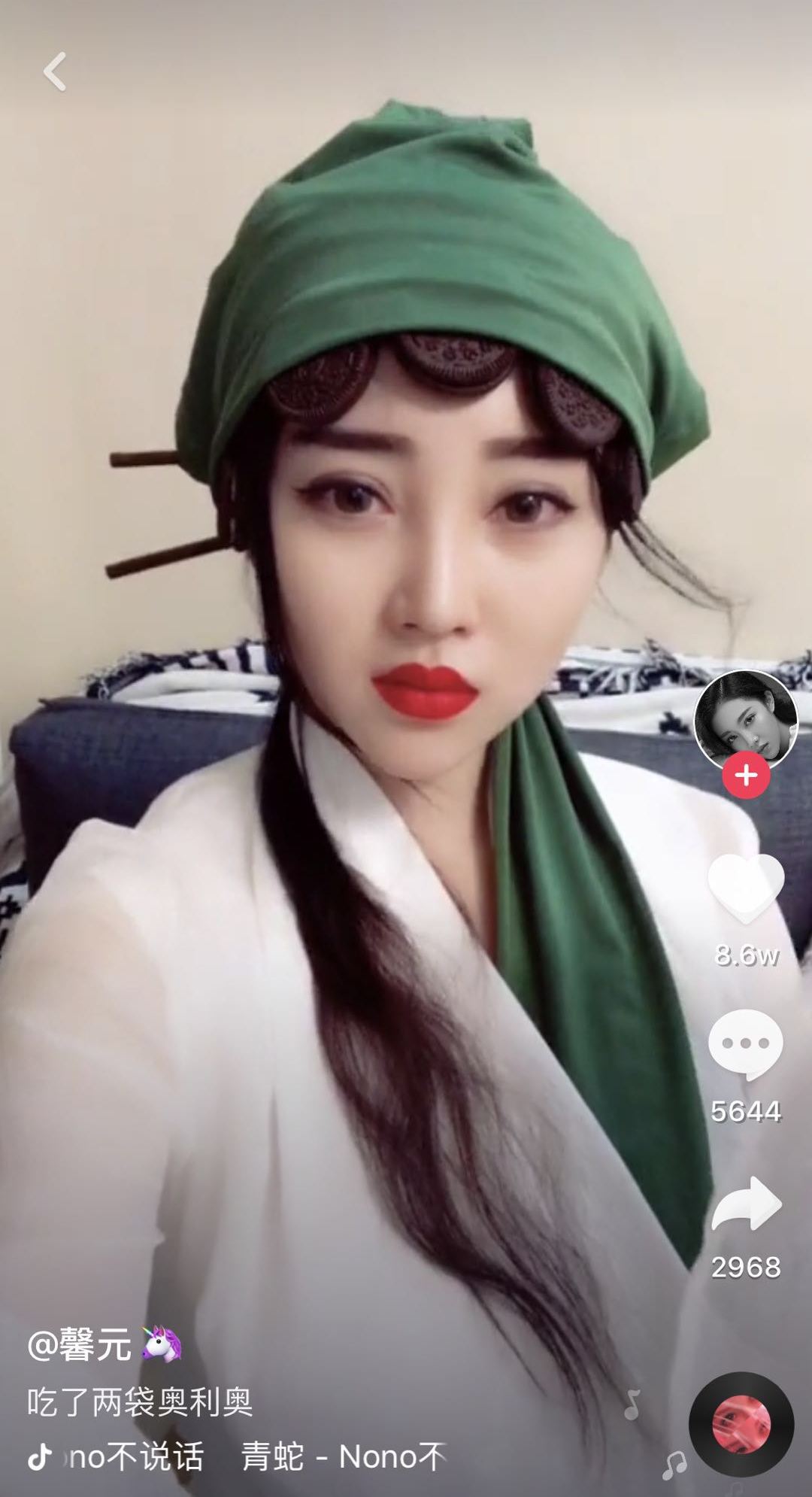Open the comments bubble
The height and width of the screenshot is (1497, 812).
coord(746,1044)
